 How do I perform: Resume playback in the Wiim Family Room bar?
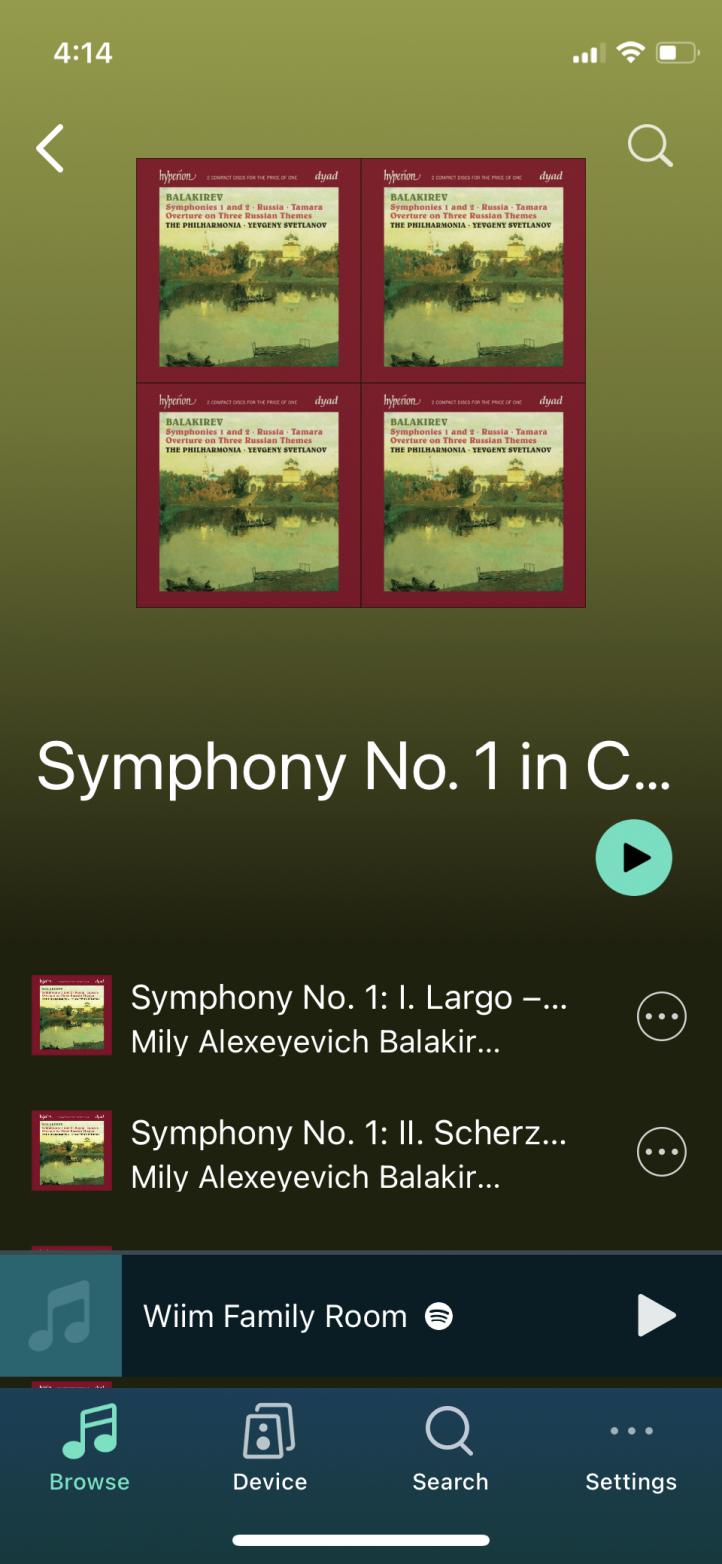click(x=656, y=1316)
